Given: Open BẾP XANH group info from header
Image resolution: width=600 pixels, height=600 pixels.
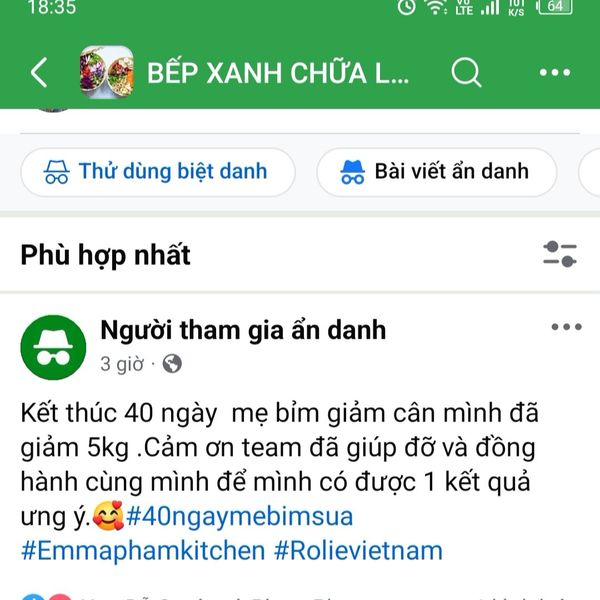Looking at the screenshot, I should (278, 72).
